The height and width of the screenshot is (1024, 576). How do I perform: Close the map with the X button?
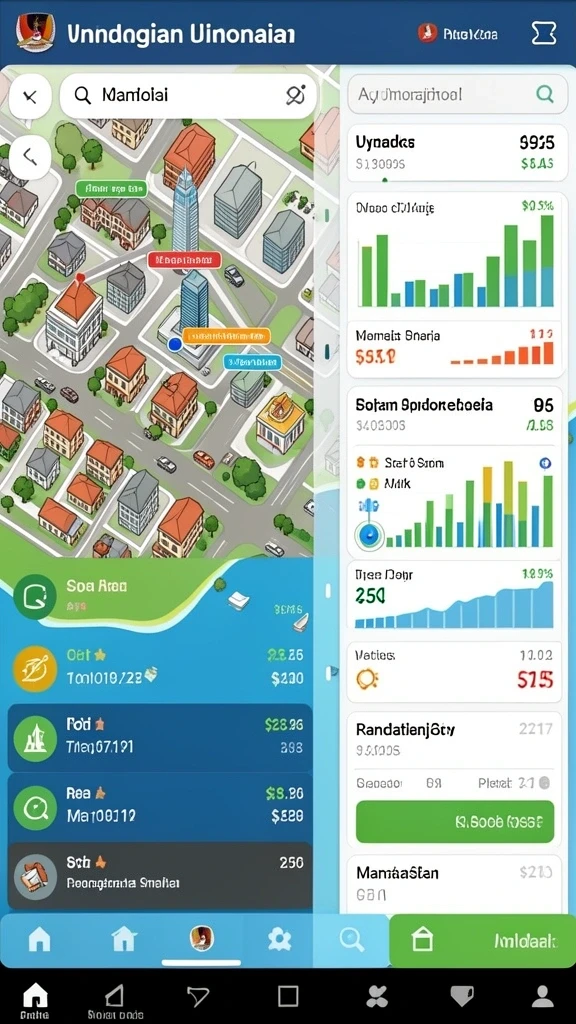click(x=30, y=97)
